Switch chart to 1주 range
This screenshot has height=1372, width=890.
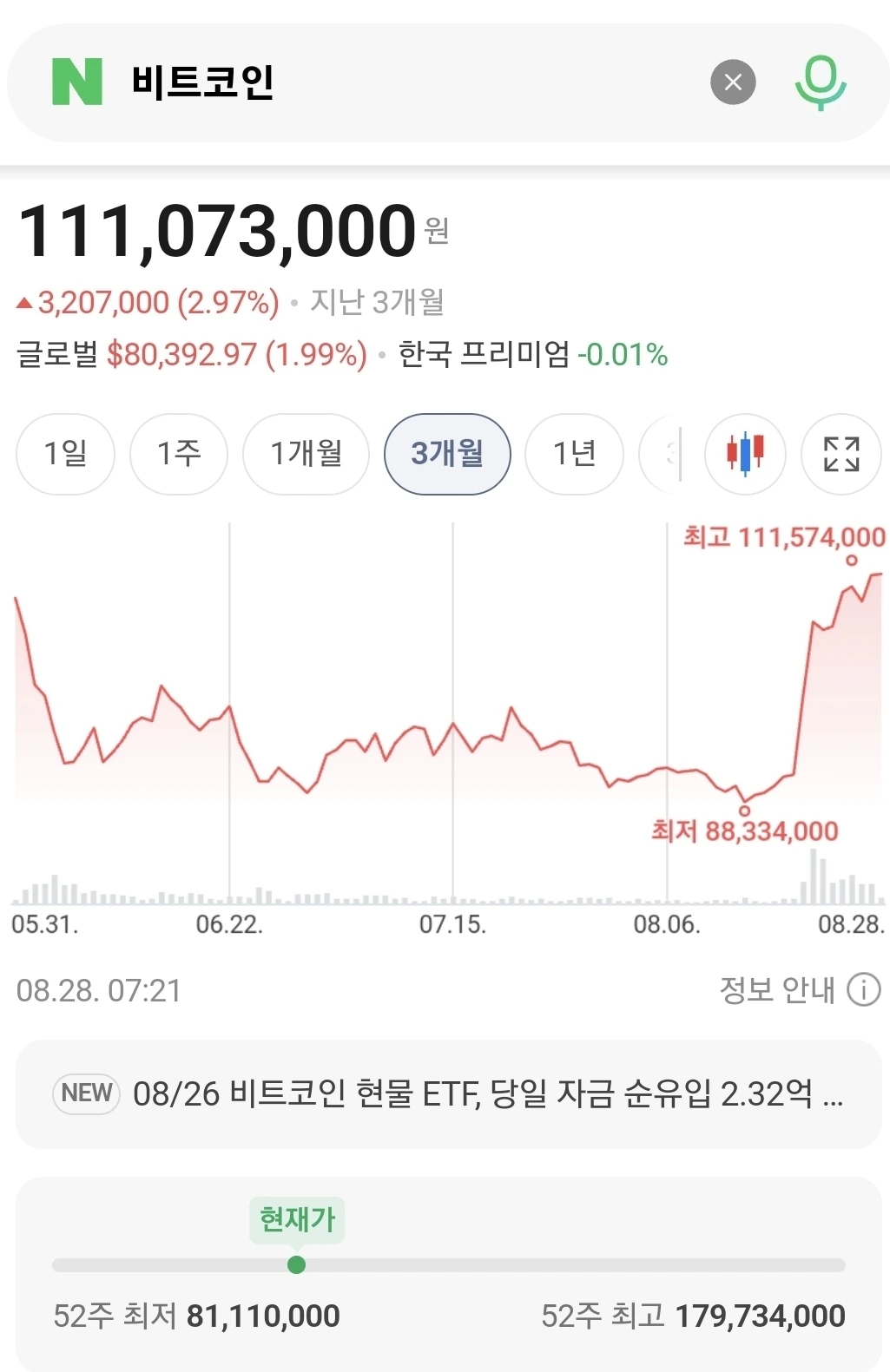pyautogui.click(x=179, y=454)
